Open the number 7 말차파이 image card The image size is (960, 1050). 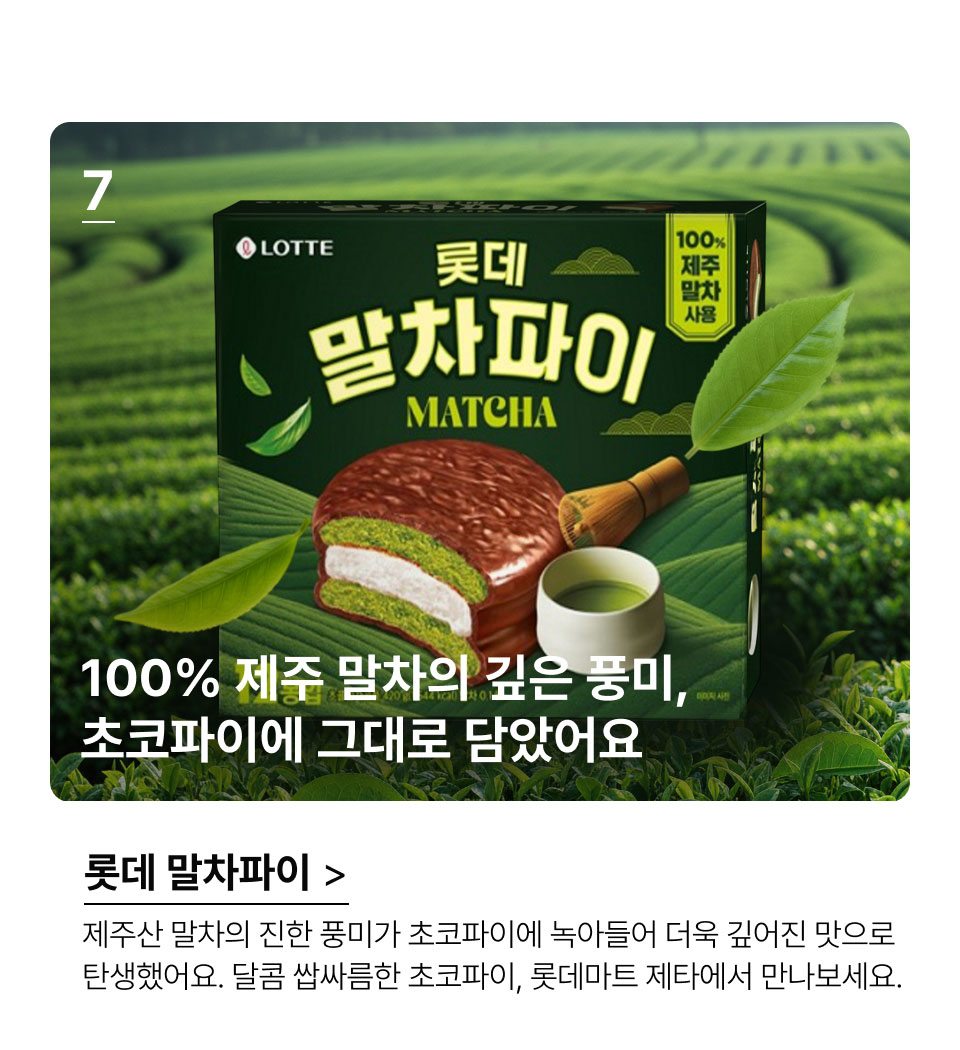[480, 461]
